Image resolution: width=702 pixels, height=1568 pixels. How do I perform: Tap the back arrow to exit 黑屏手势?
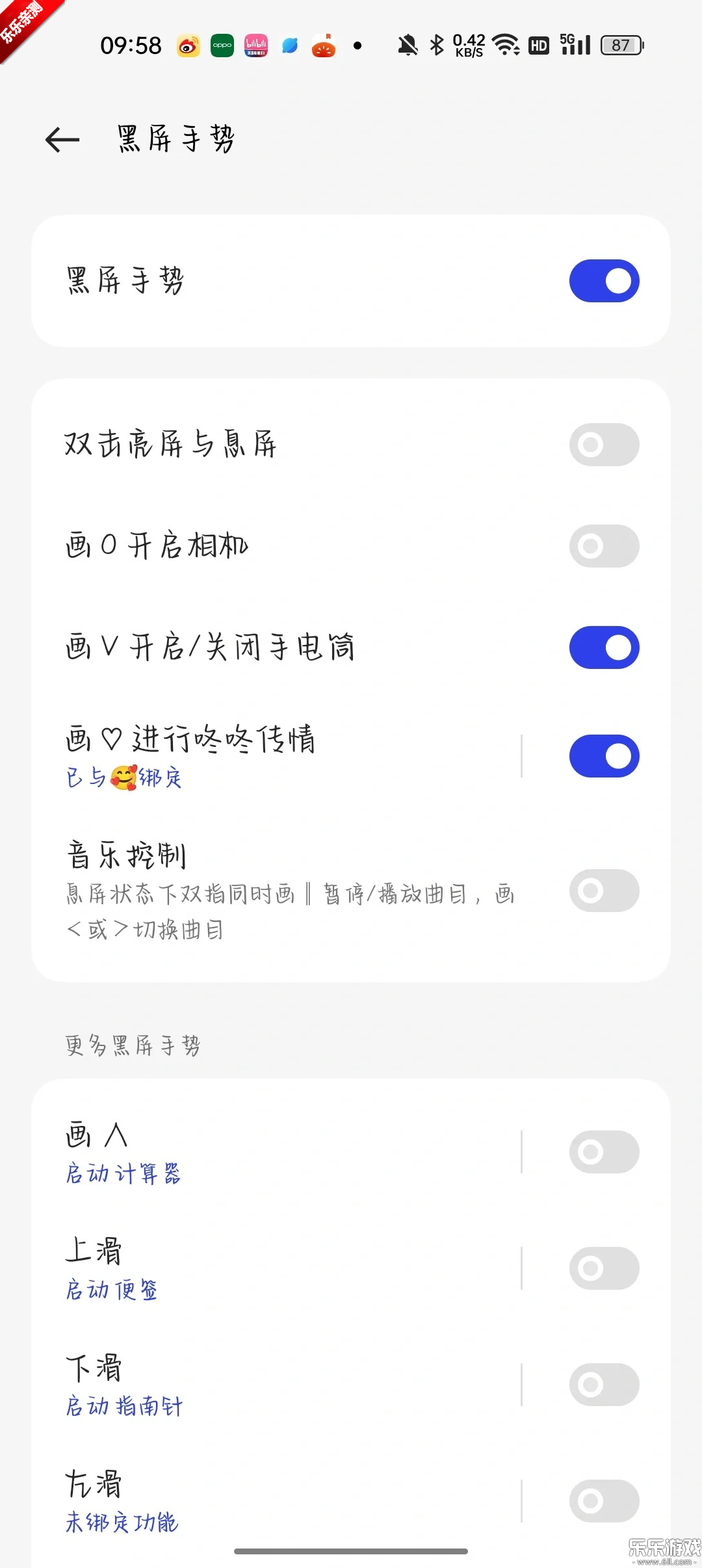(x=62, y=139)
